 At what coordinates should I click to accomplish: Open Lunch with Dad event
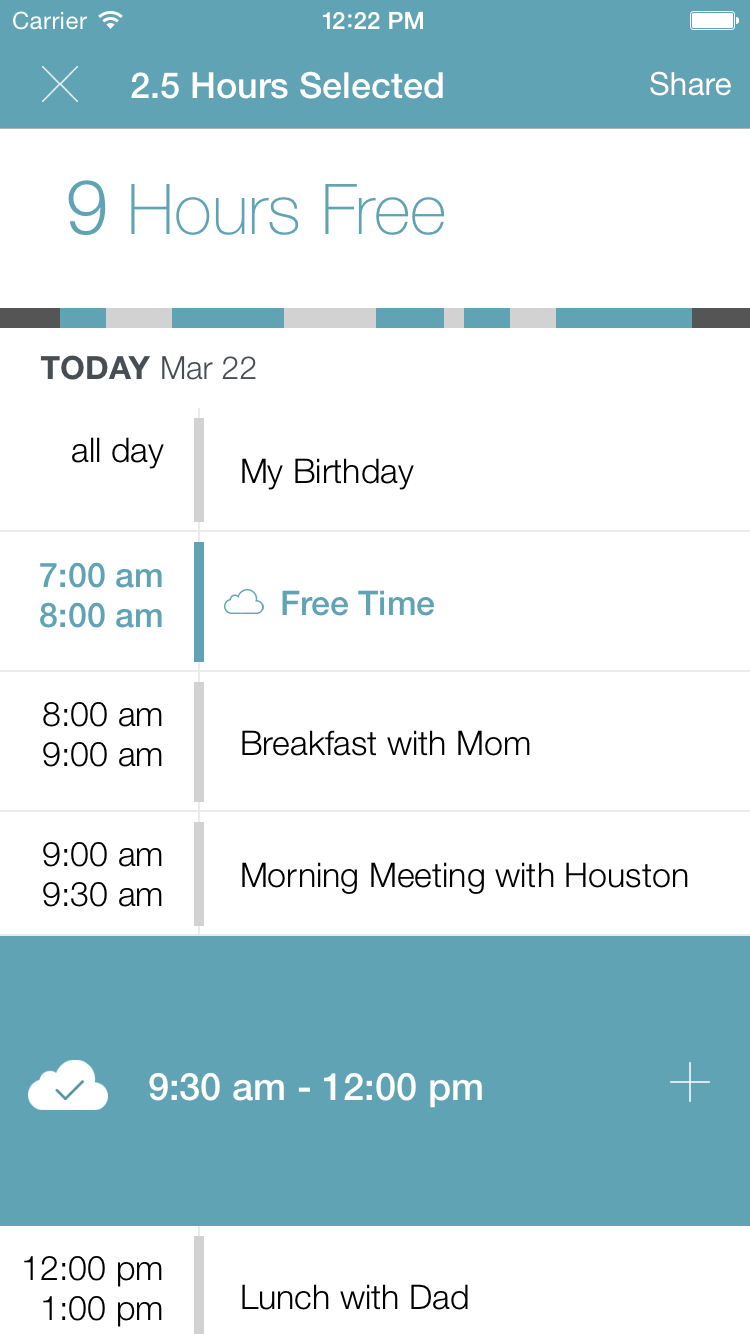tap(354, 1298)
